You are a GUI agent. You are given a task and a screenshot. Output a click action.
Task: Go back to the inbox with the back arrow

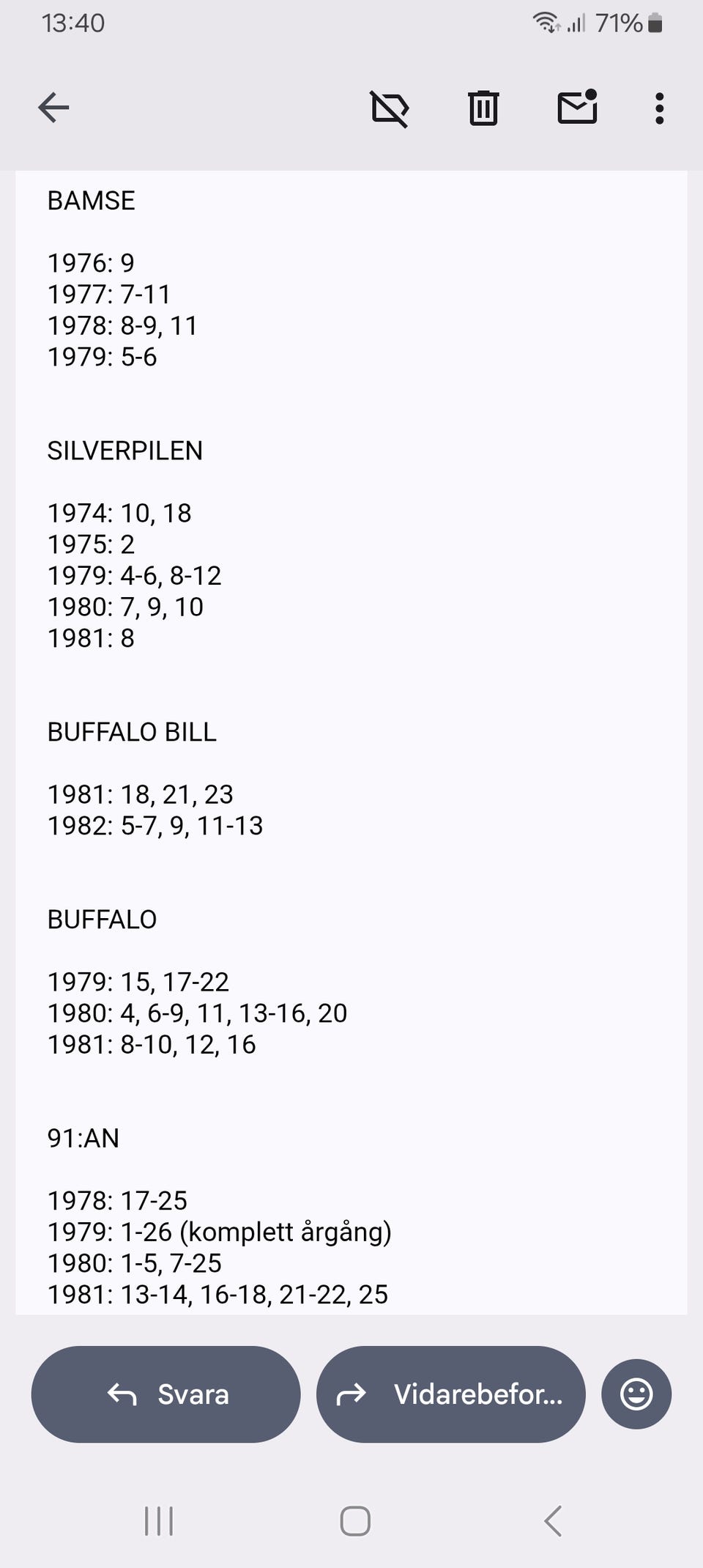(x=53, y=108)
